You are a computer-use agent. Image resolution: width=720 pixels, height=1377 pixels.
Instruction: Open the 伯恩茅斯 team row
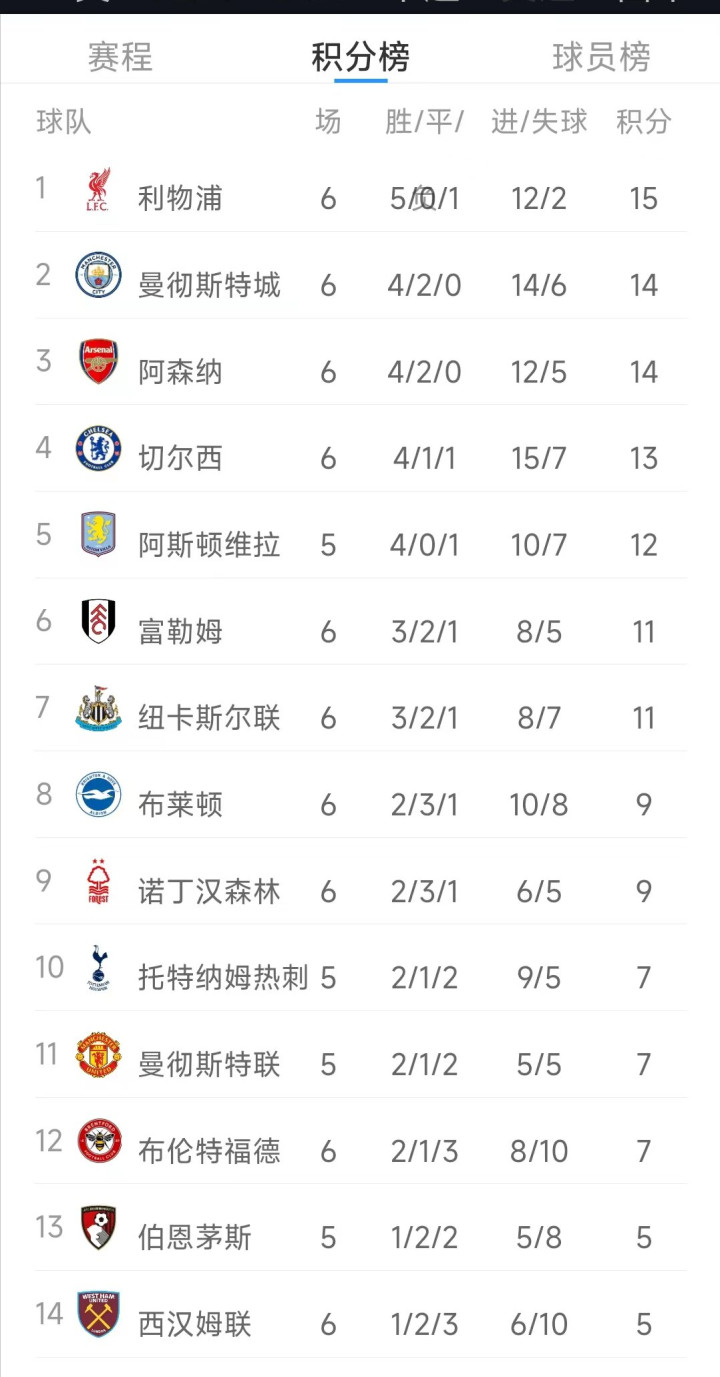coord(361,1228)
